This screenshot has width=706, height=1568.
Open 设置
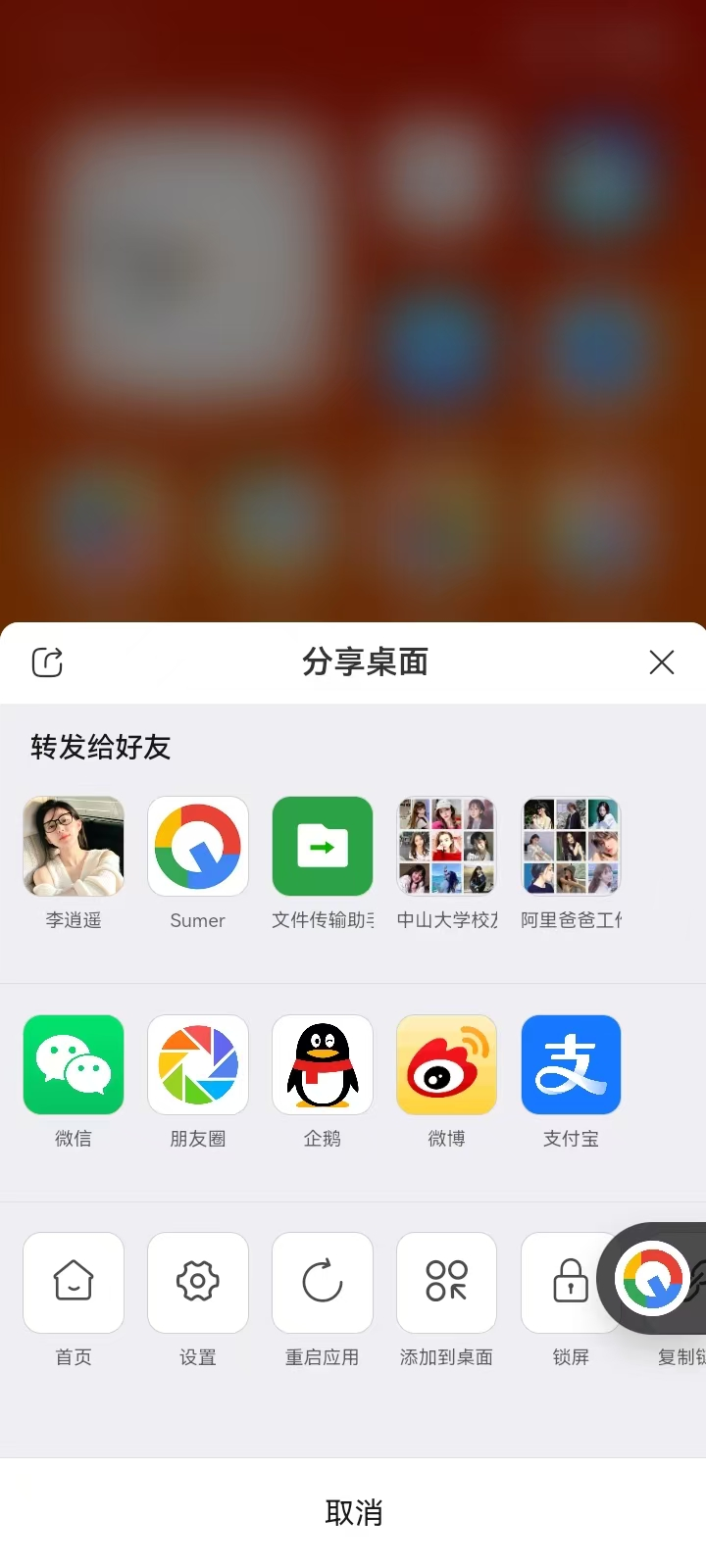coord(198,1283)
